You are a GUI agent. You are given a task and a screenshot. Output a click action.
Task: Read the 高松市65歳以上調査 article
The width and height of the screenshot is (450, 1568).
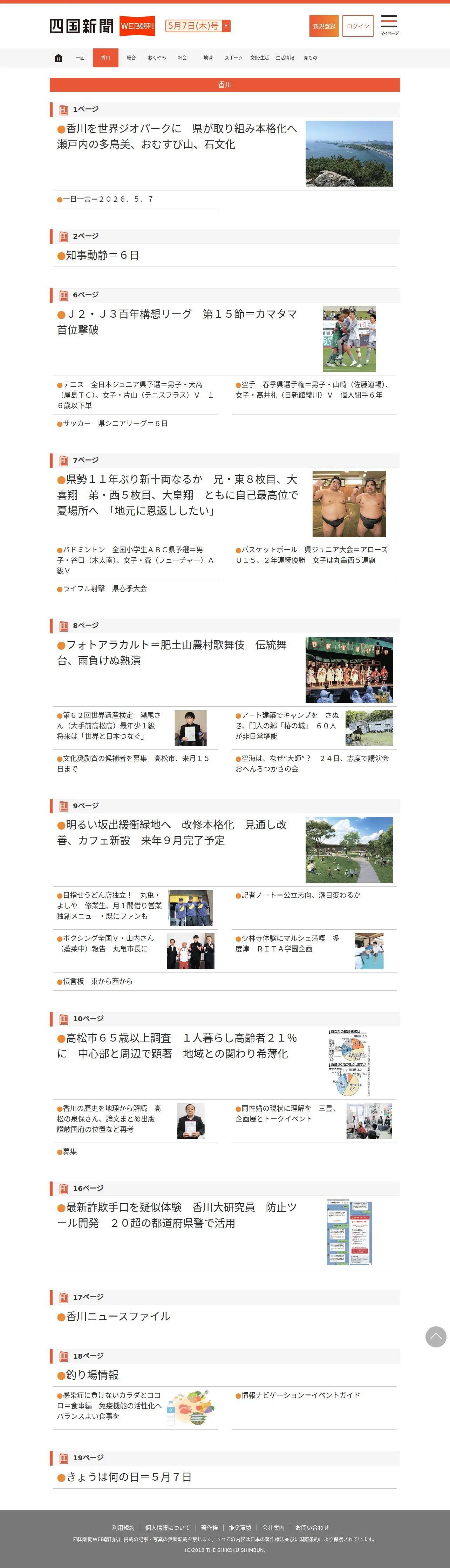coord(177,1045)
